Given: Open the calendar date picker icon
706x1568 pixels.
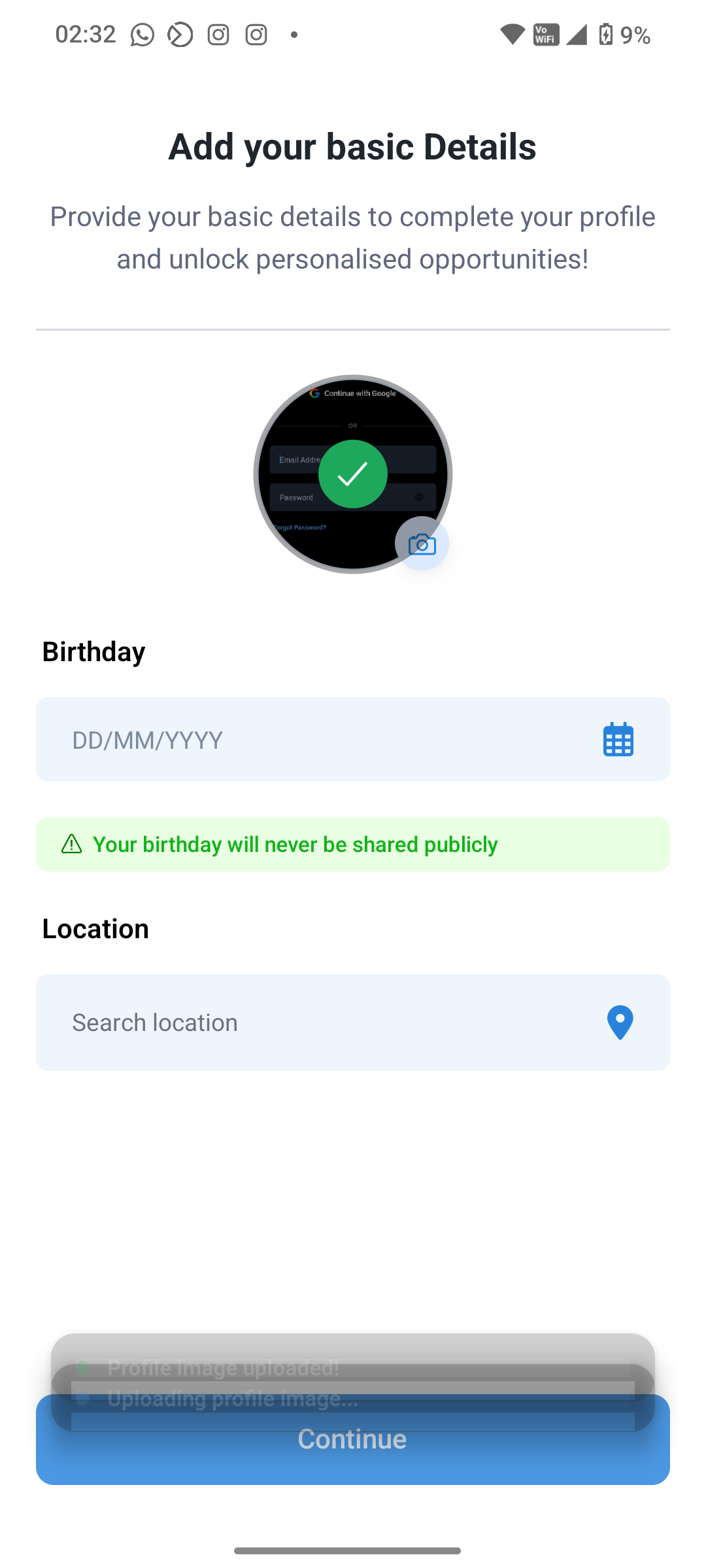Looking at the screenshot, I should 618,740.
